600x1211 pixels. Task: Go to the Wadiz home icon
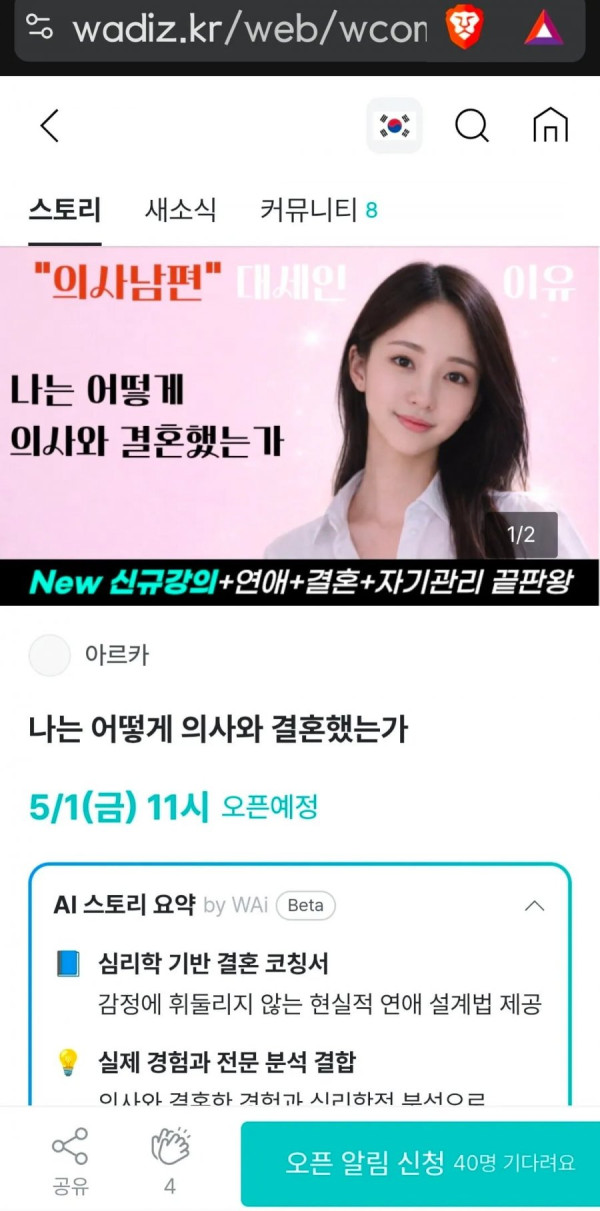(x=550, y=126)
